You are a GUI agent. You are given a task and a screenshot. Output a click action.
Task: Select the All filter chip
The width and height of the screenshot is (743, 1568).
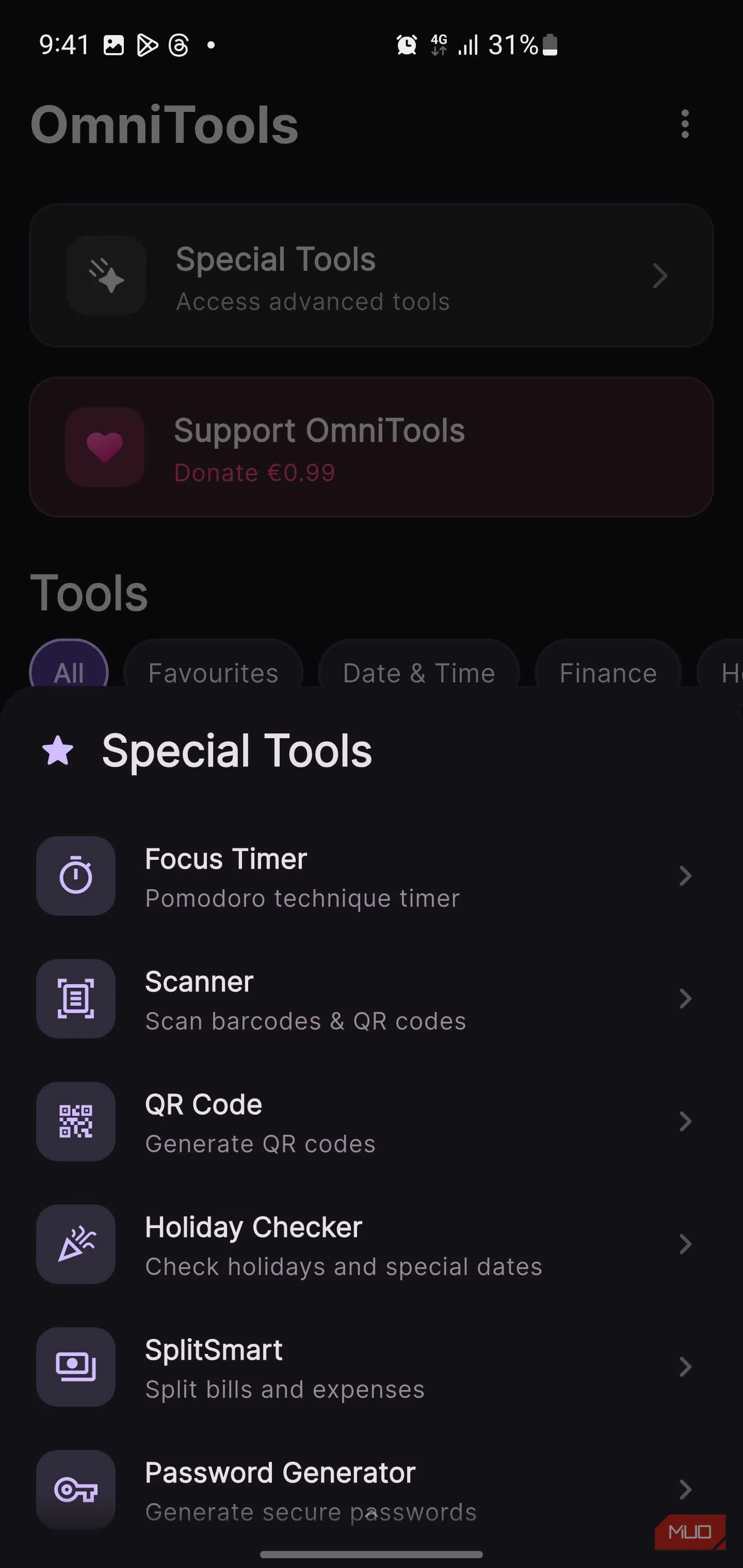point(68,672)
